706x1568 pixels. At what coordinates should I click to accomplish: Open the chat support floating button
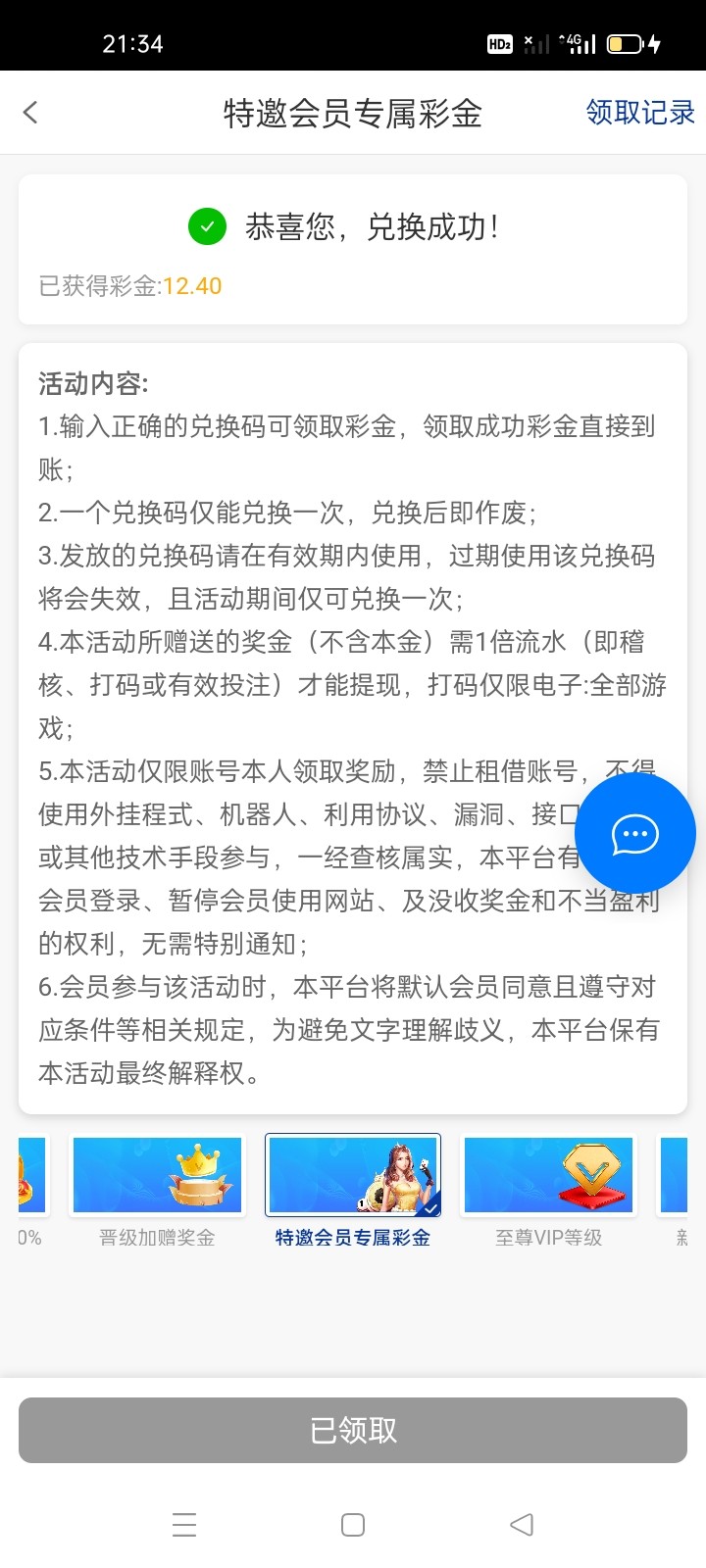tap(634, 835)
